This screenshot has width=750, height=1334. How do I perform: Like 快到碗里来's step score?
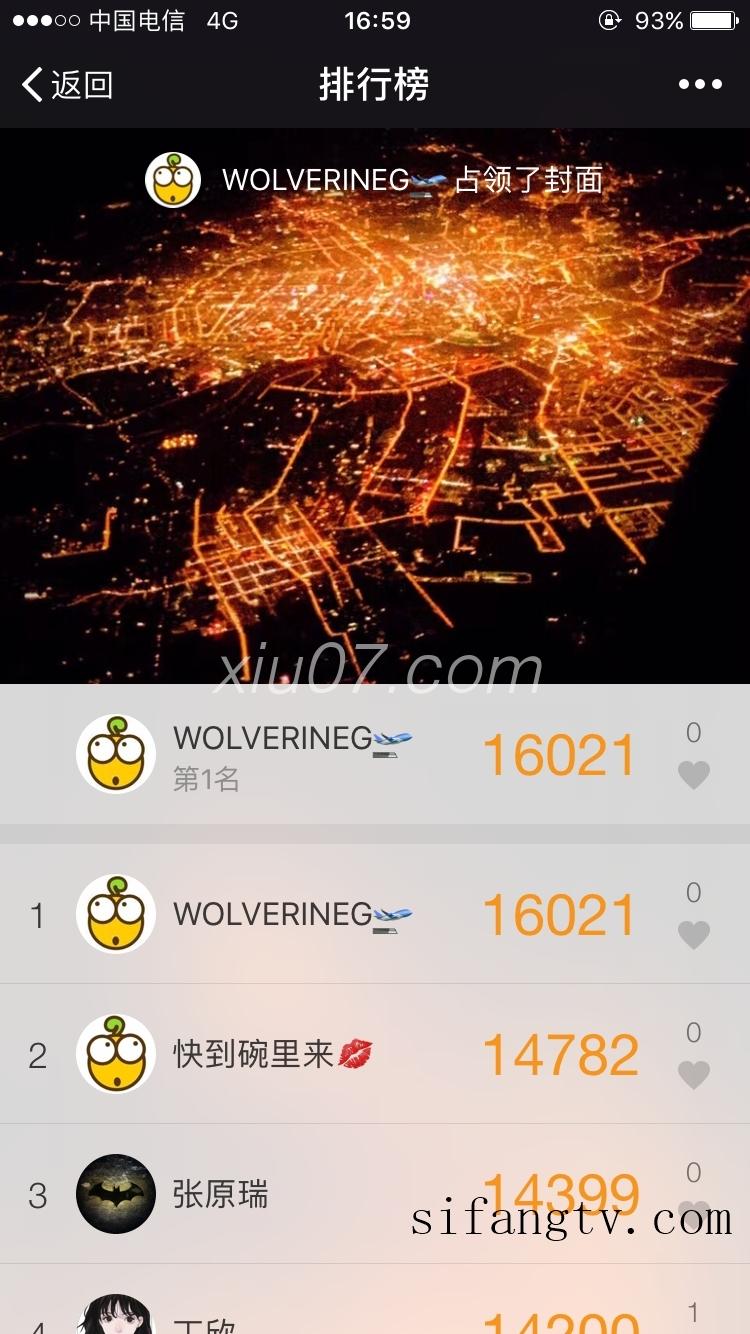(x=694, y=1075)
